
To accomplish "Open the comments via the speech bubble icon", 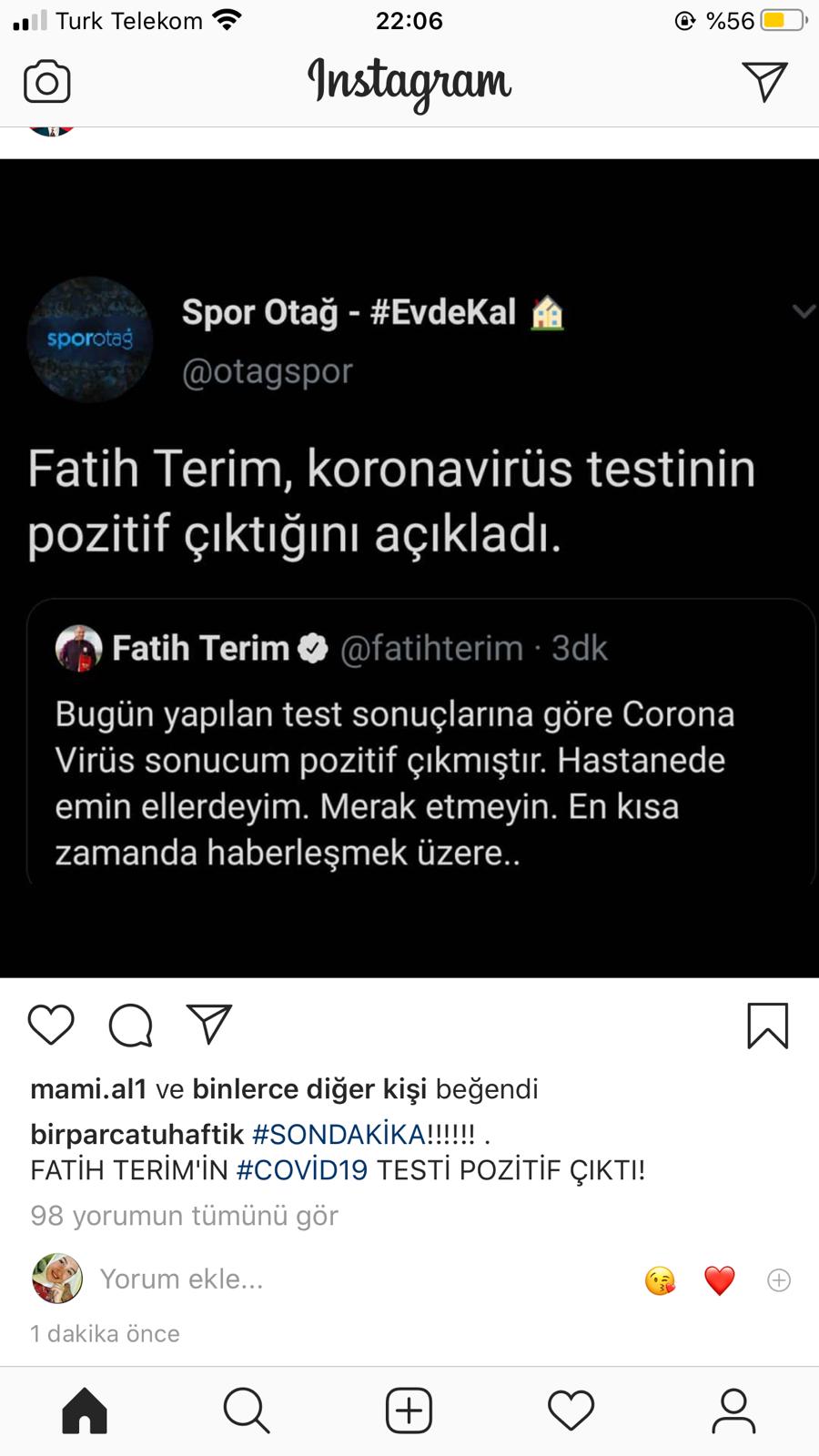I will pos(130,1025).
